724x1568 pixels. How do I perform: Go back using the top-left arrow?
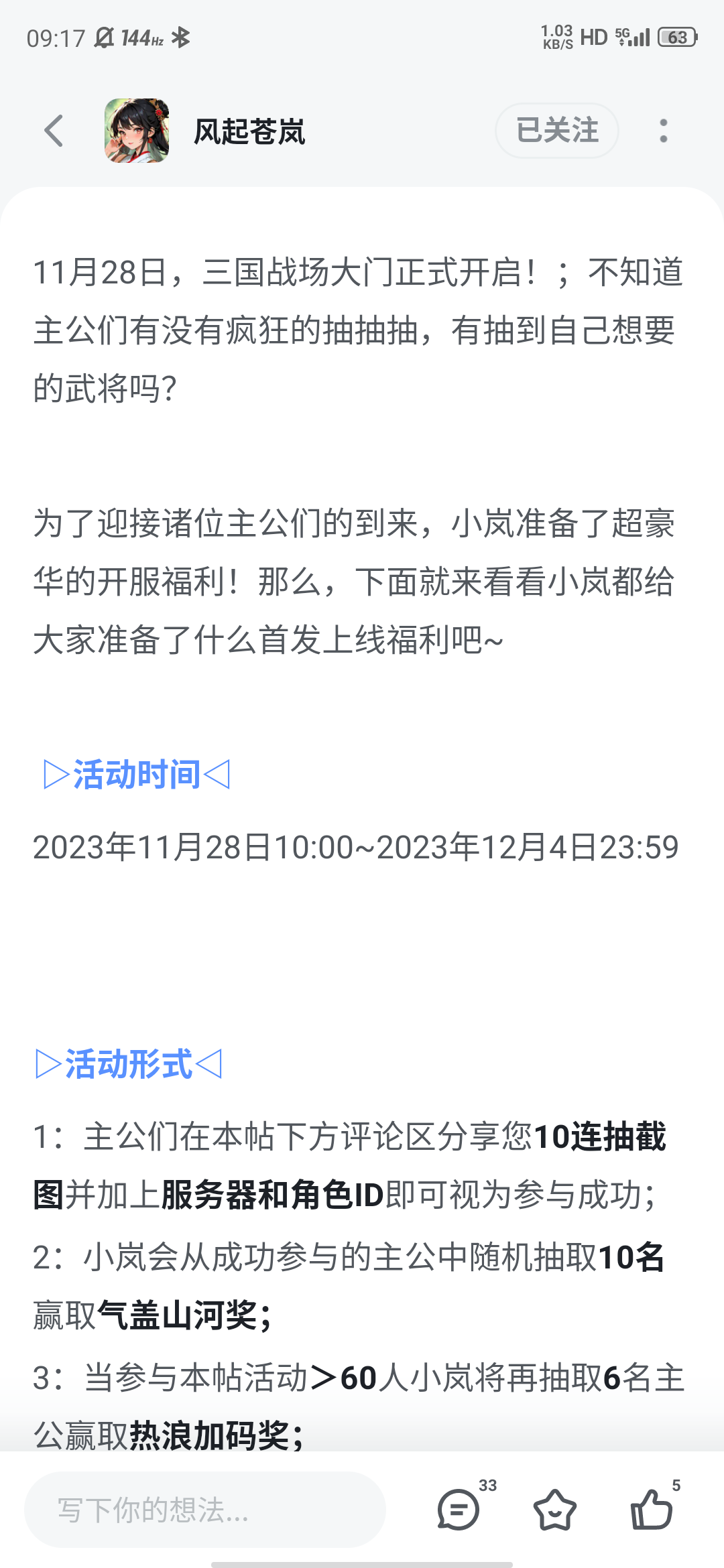[54, 131]
